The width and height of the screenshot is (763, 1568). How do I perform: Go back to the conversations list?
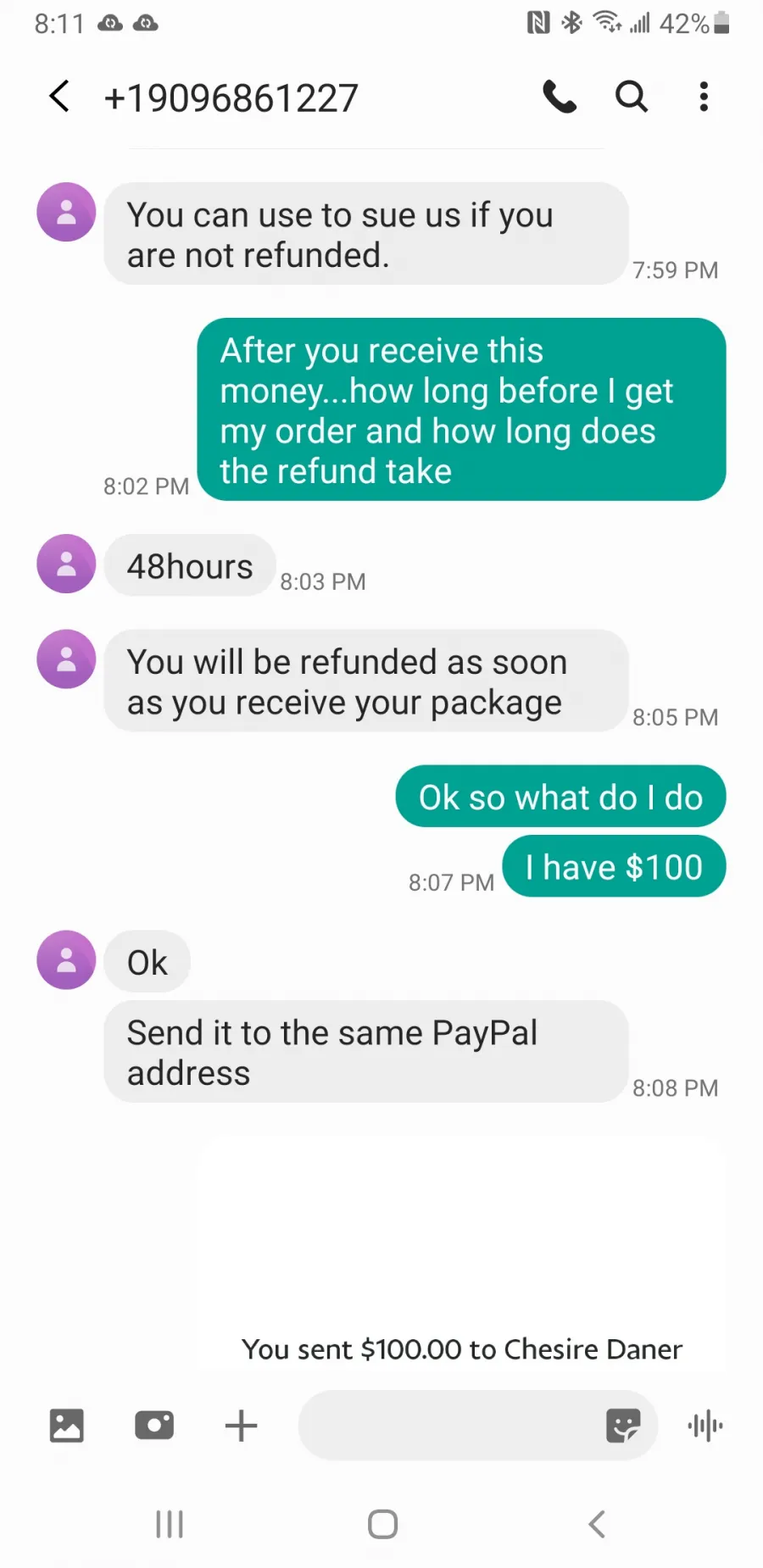(x=59, y=97)
